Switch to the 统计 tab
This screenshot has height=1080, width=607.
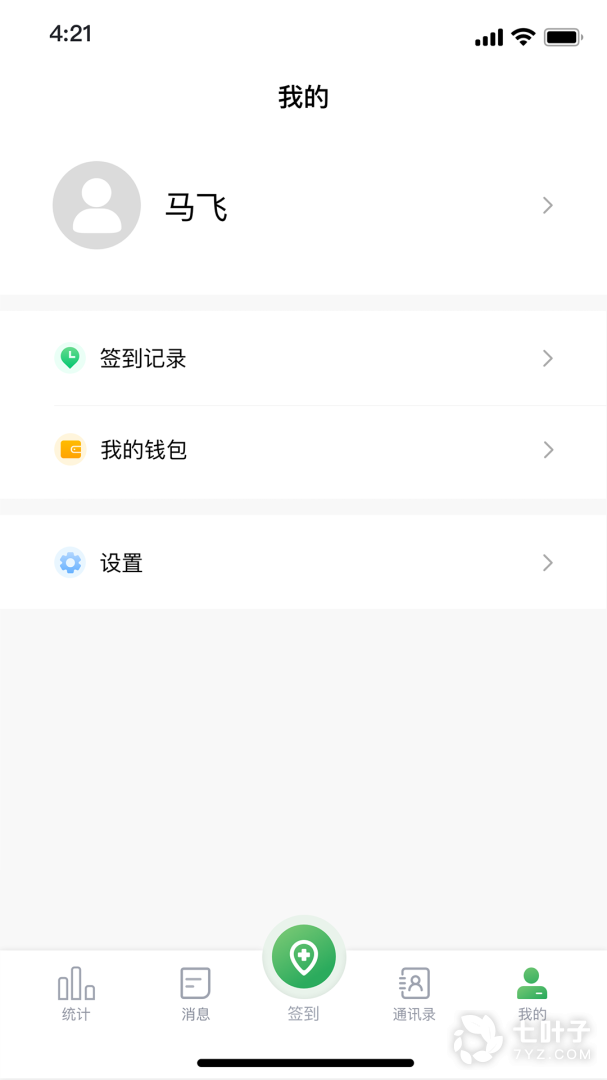point(76,994)
